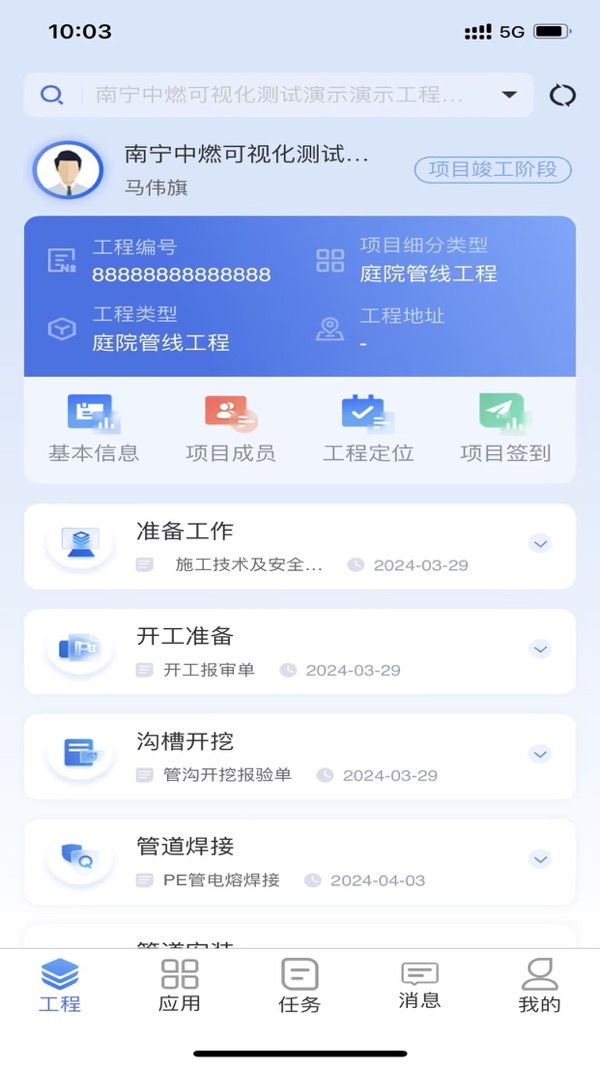Expand the 管道焊接 card
Image resolution: width=600 pixels, height=1067 pixels.
540,859
